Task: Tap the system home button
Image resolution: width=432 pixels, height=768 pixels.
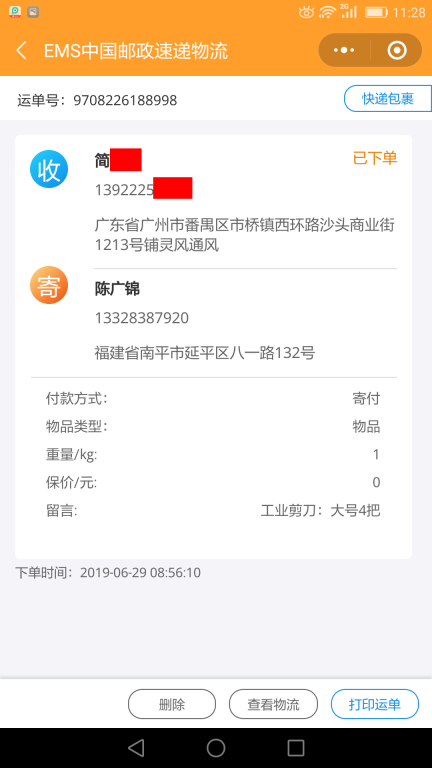Action: 216,748
